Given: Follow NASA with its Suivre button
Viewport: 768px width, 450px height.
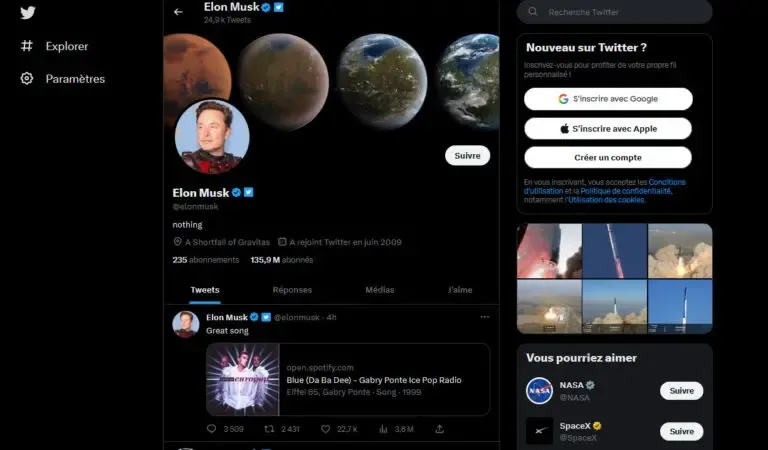Looking at the screenshot, I should coord(681,391).
